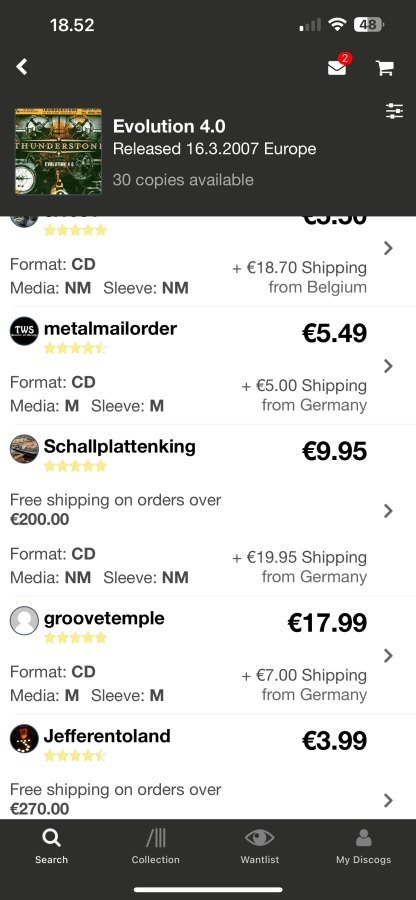
Task: Switch to the Search tab
Action: tap(52, 847)
